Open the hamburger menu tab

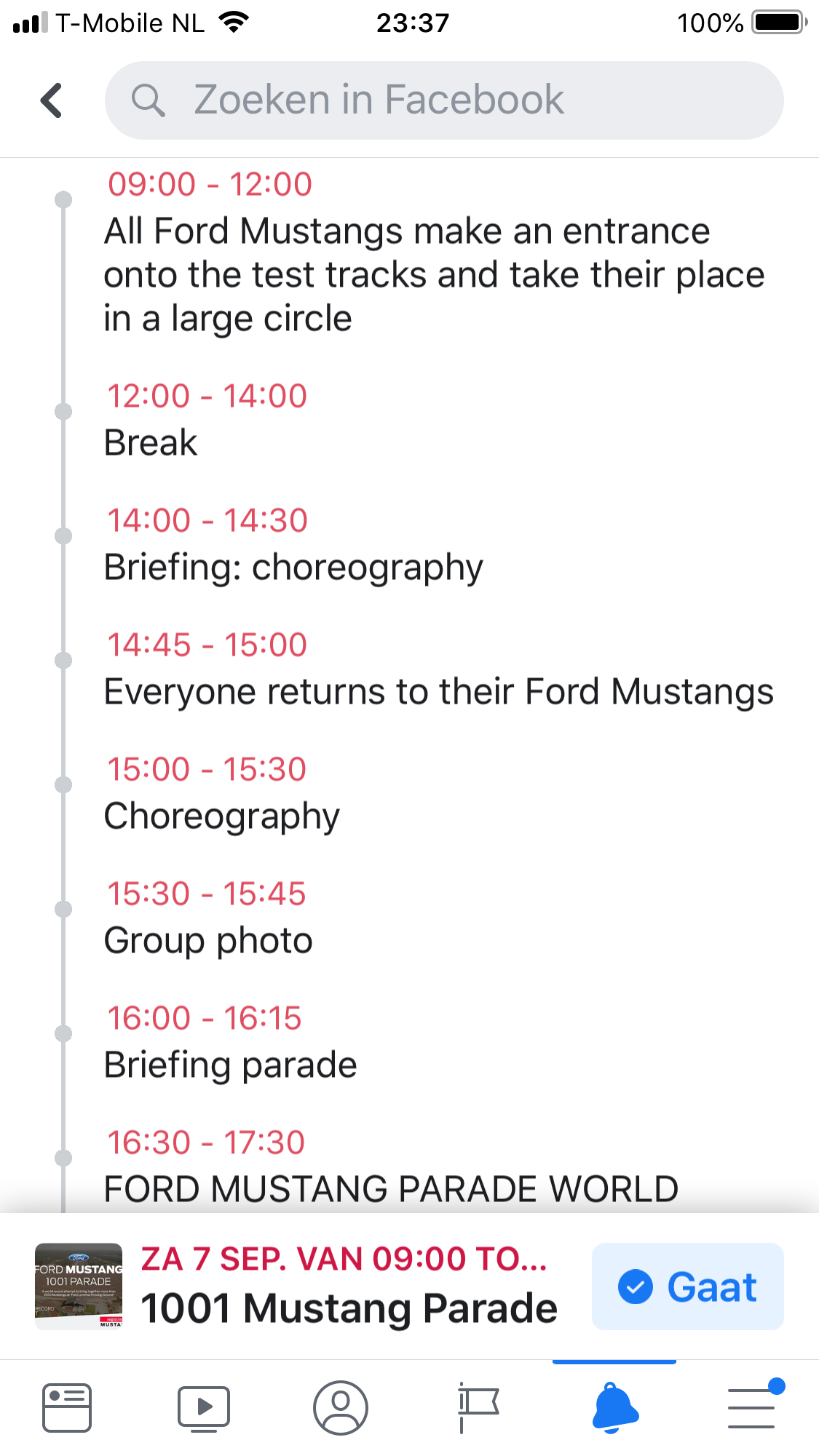pyautogui.click(x=751, y=1407)
